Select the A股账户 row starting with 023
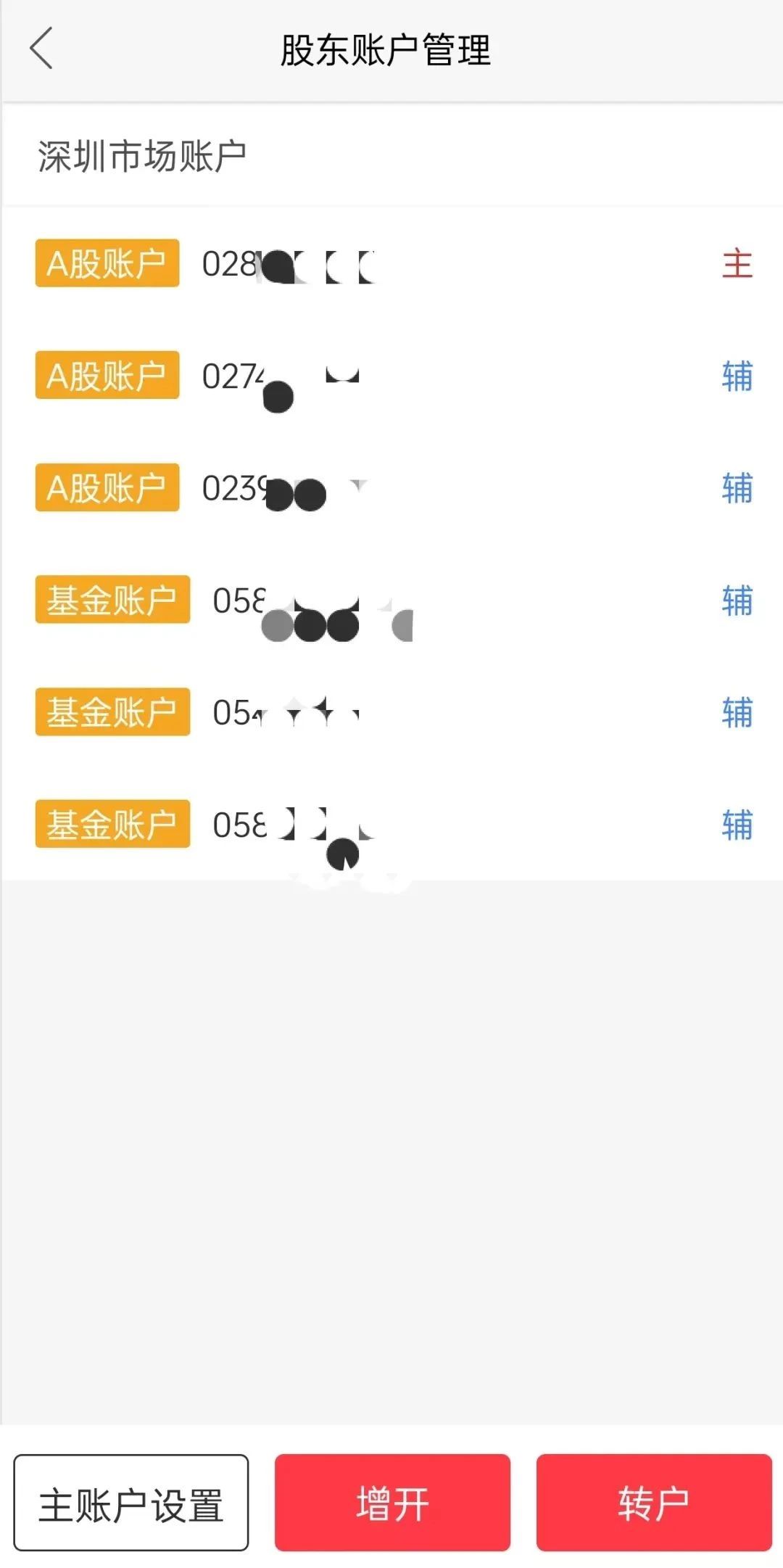783x1568 pixels. [x=391, y=488]
